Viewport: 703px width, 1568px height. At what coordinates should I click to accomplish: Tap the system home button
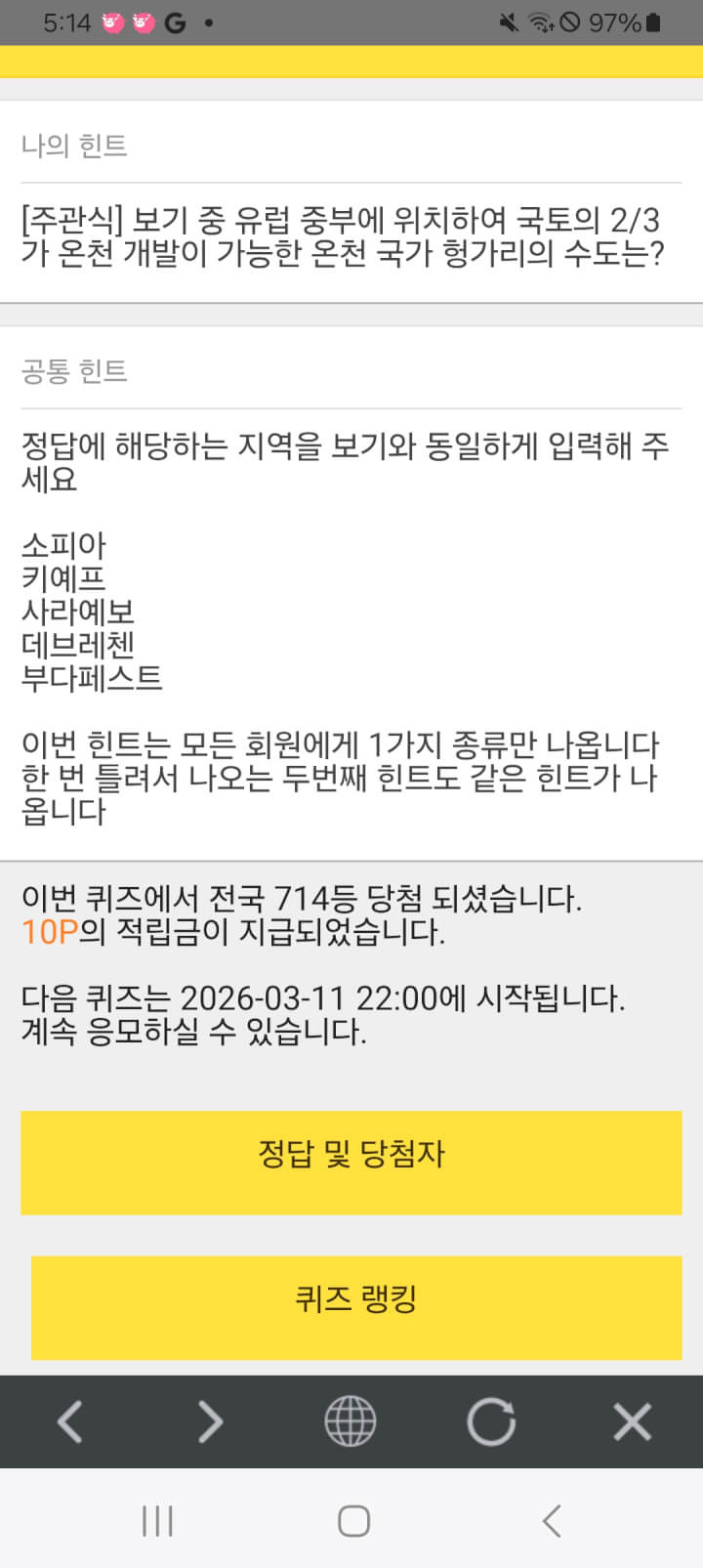tap(353, 1520)
